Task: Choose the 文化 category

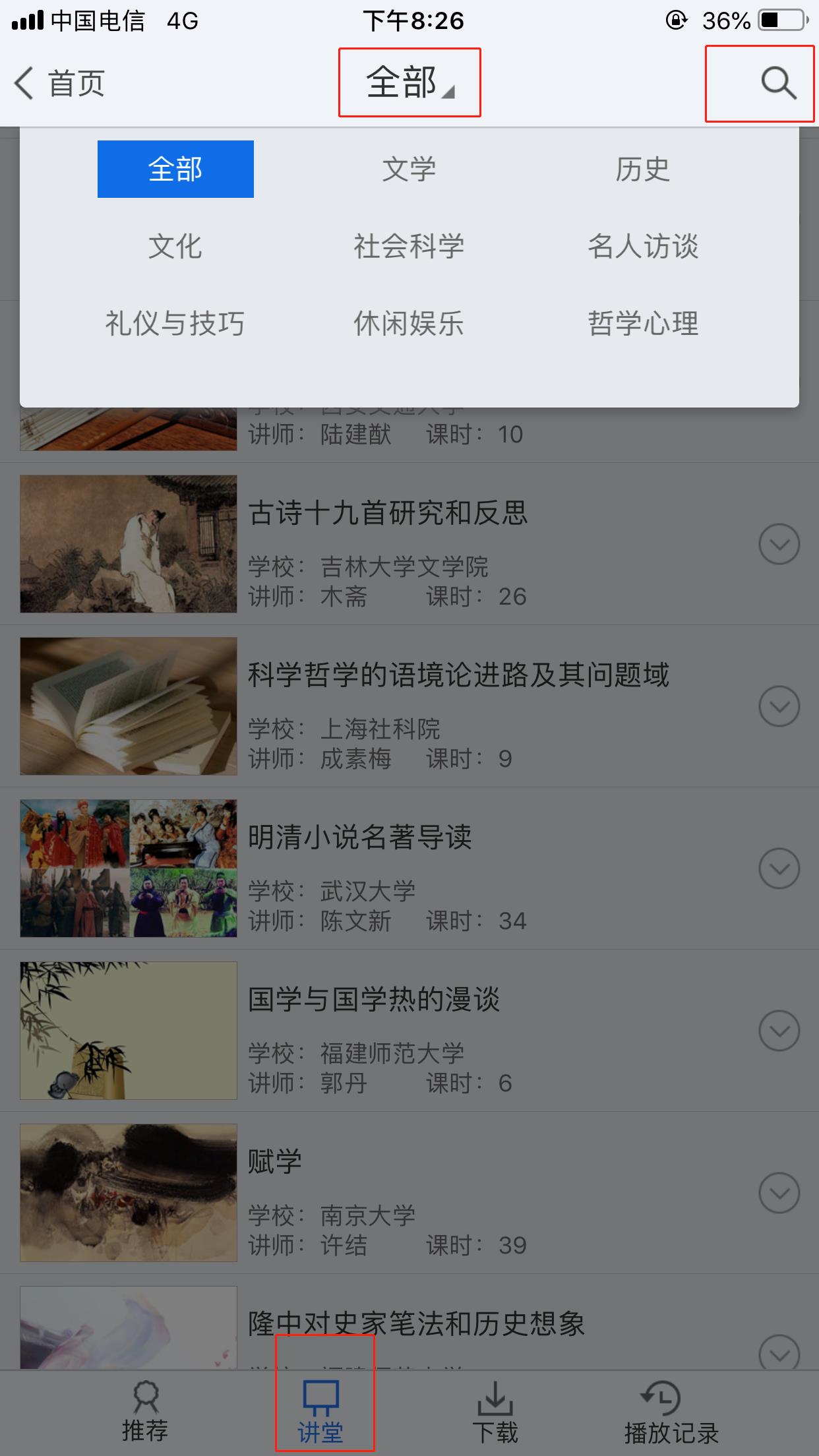Action: 175,247
